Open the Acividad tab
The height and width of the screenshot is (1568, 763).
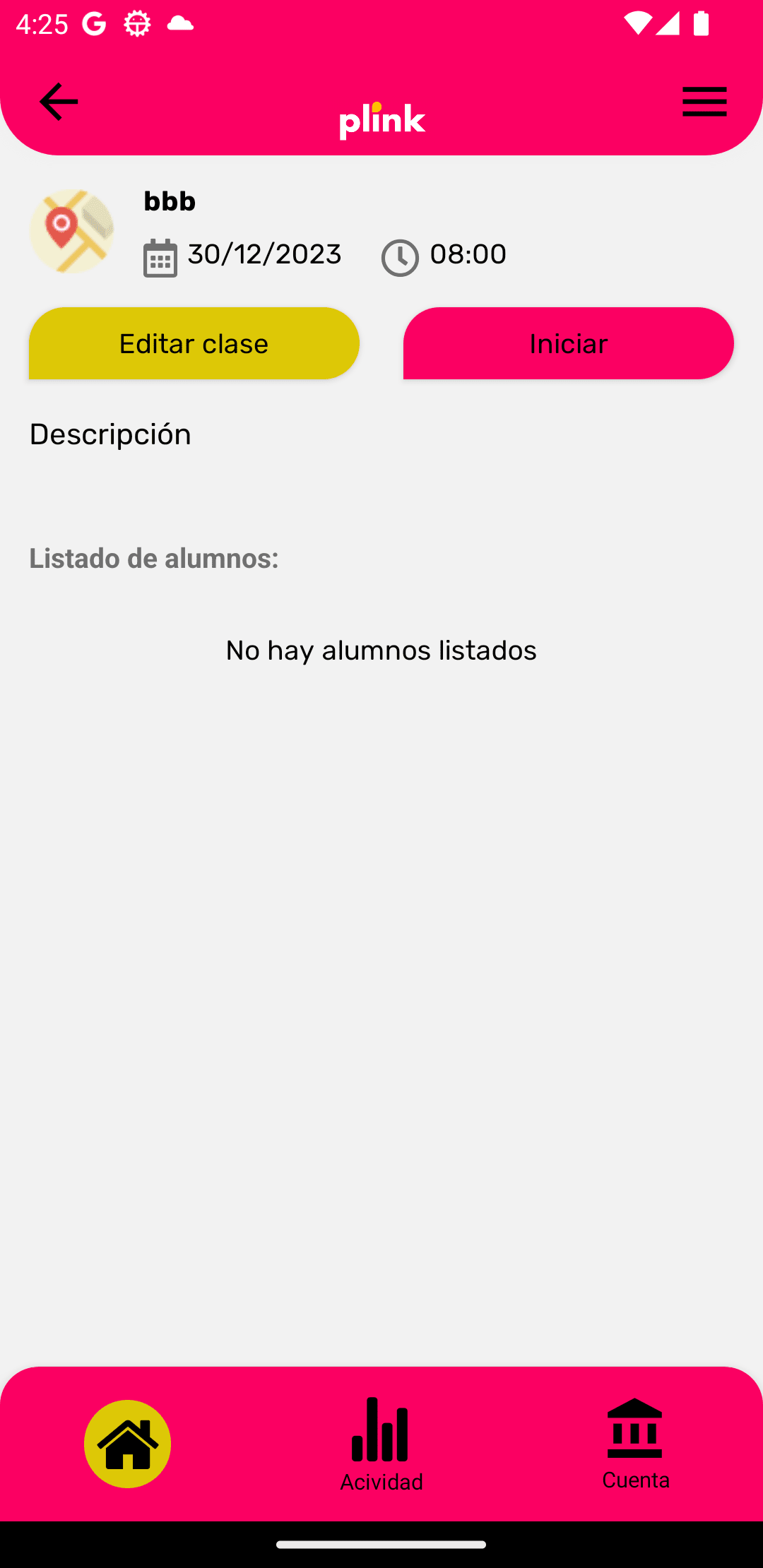click(381, 1444)
